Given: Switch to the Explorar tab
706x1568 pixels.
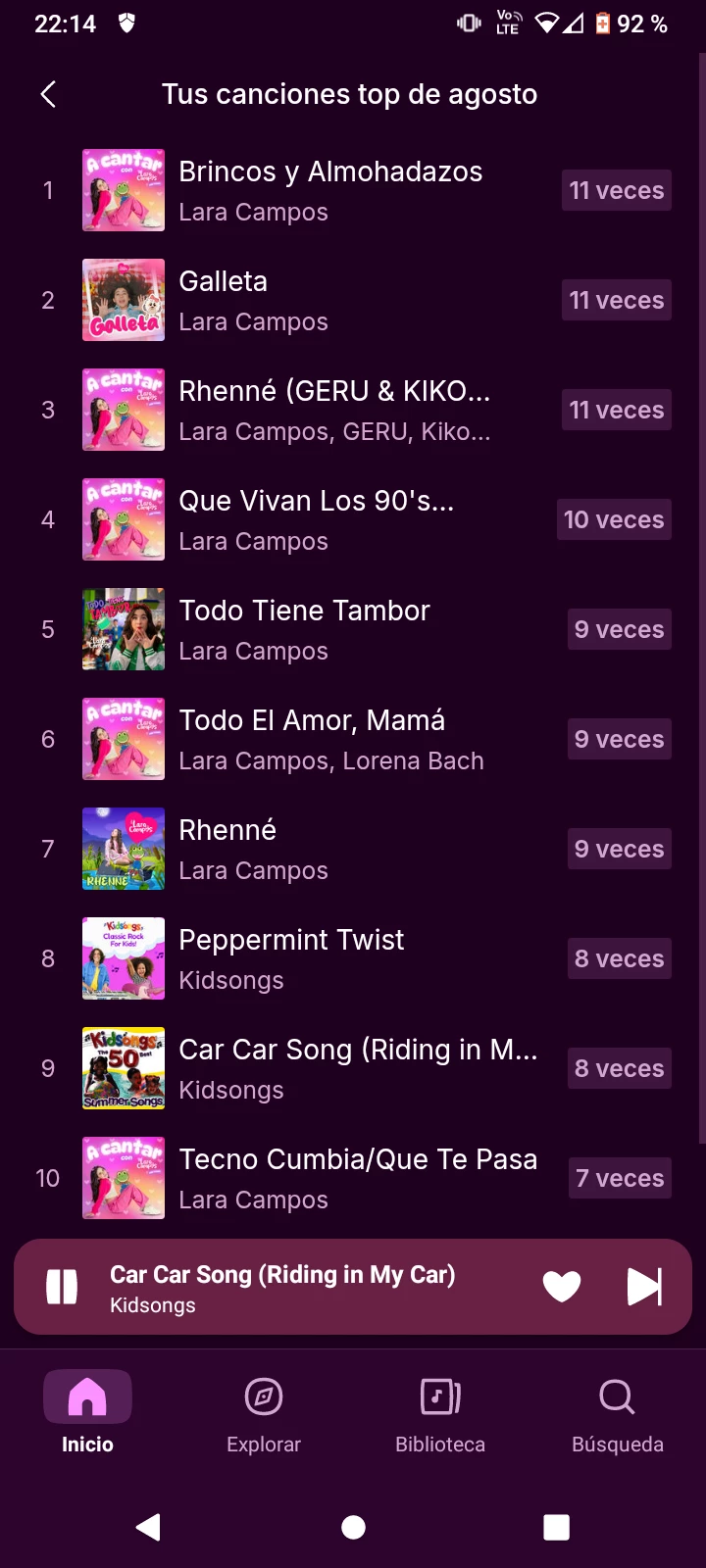Looking at the screenshot, I should 264,1413.
